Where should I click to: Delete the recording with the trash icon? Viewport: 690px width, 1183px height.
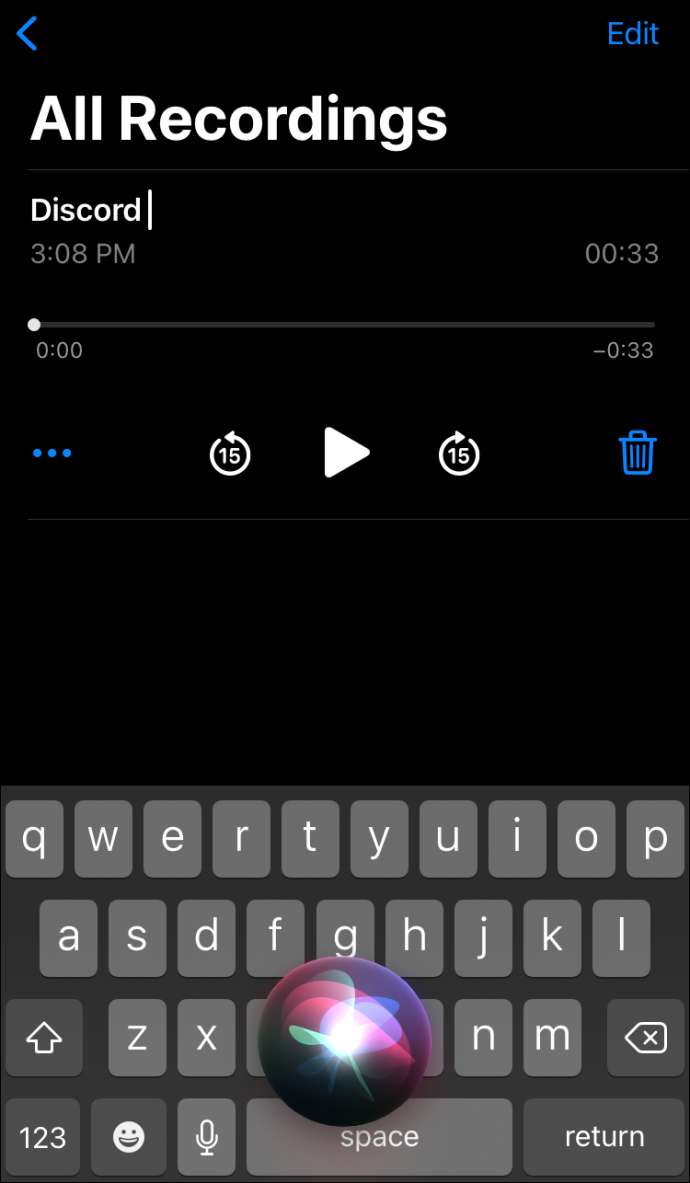[638, 453]
